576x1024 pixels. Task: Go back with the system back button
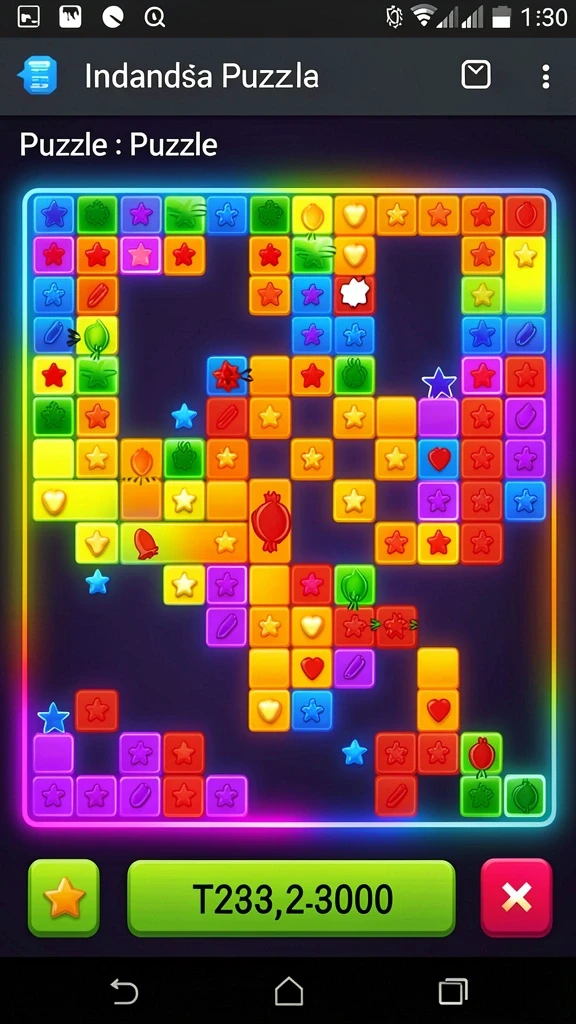[124, 991]
